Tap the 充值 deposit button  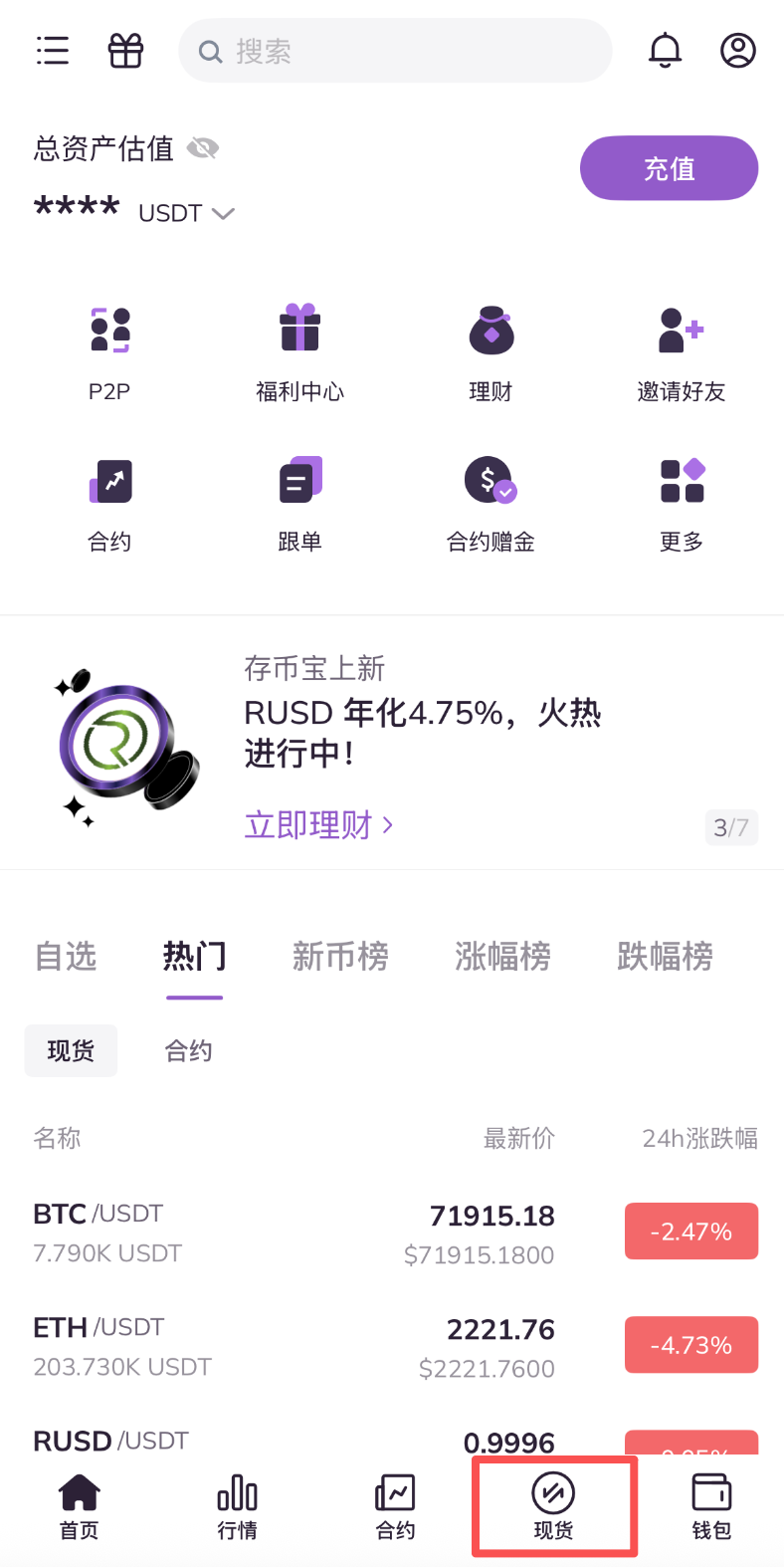point(669,168)
